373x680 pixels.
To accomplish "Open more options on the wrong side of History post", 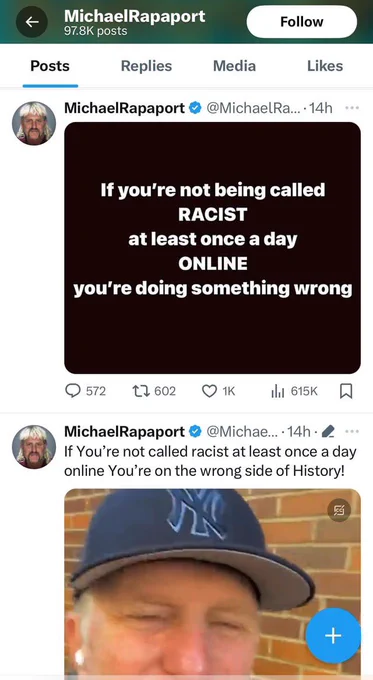I will (352, 431).
